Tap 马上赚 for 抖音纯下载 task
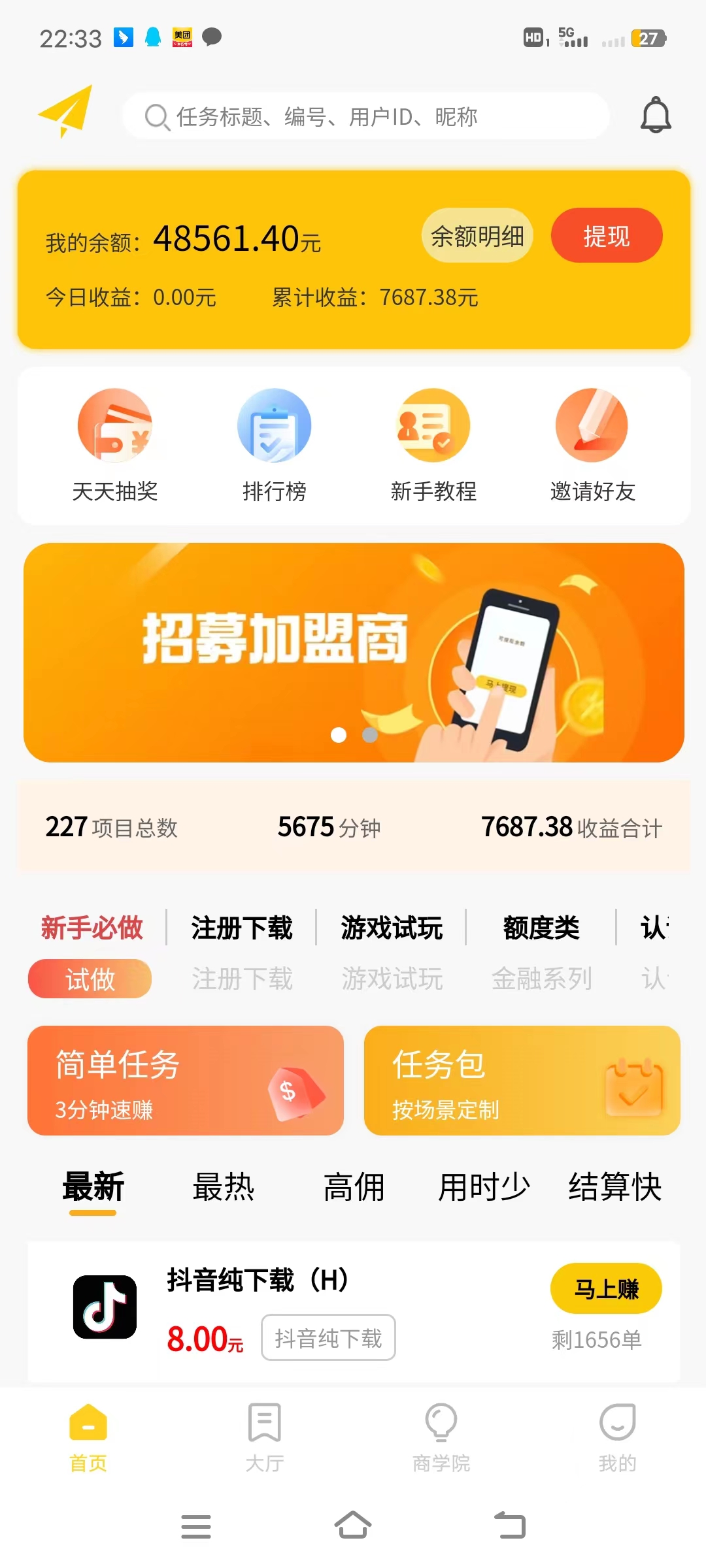Screen dimensions: 706x1568 606,1288
